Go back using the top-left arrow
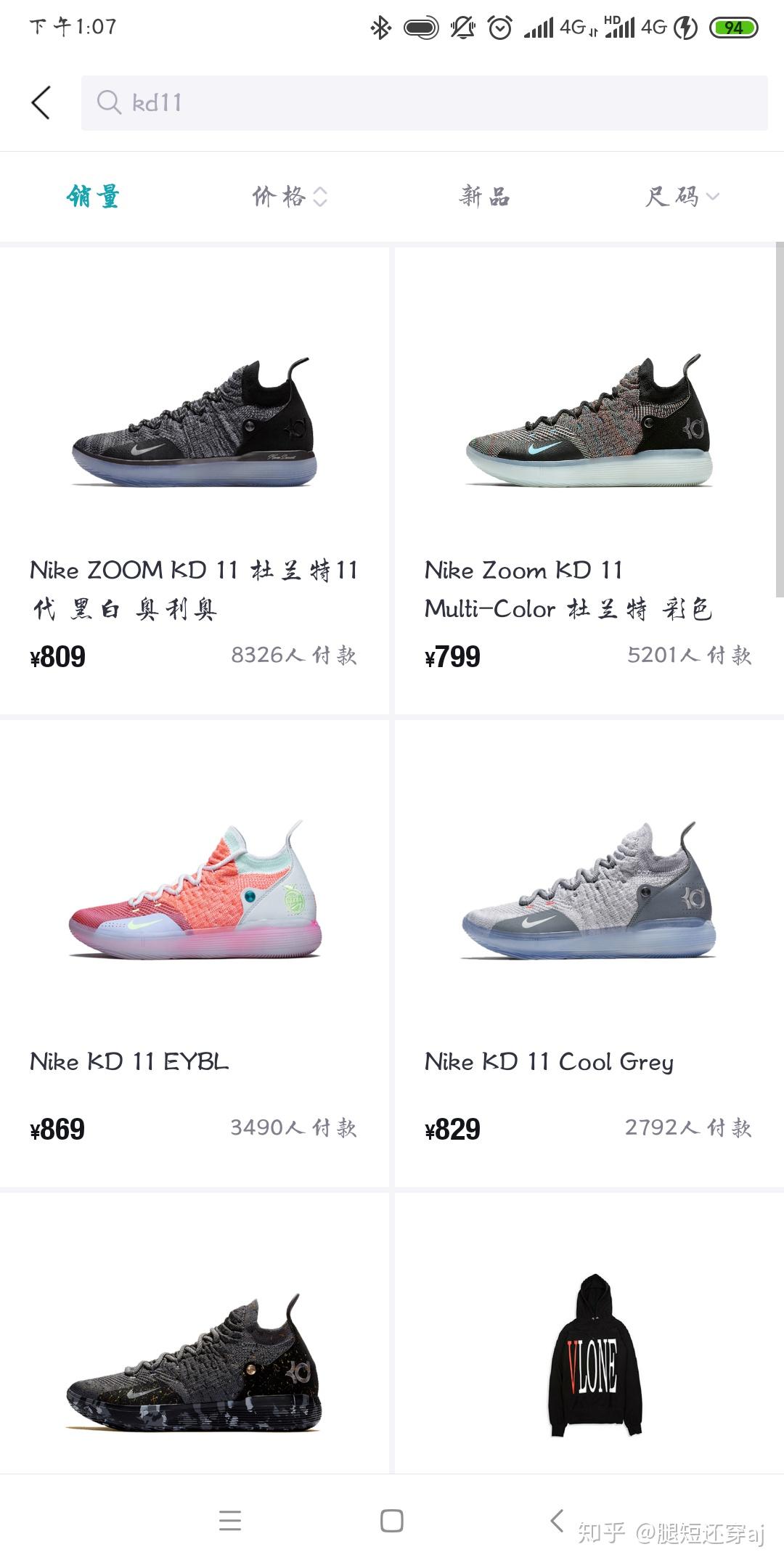784x1568 pixels. point(41,102)
